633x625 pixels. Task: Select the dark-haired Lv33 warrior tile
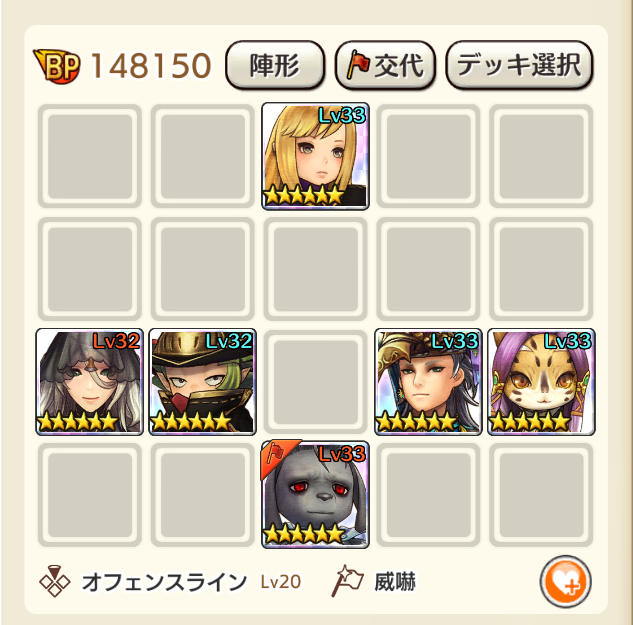(429, 382)
